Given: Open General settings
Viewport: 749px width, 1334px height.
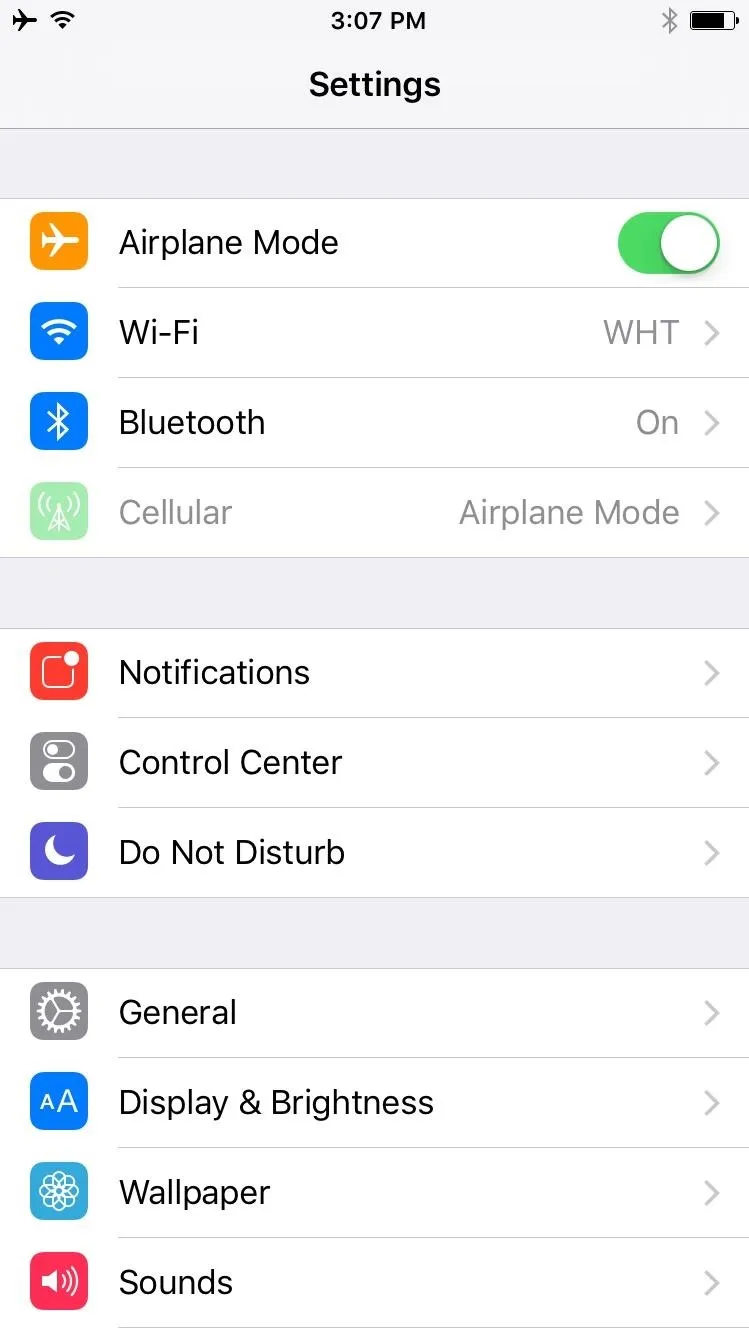Looking at the screenshot, I should tap(374, 1013).
